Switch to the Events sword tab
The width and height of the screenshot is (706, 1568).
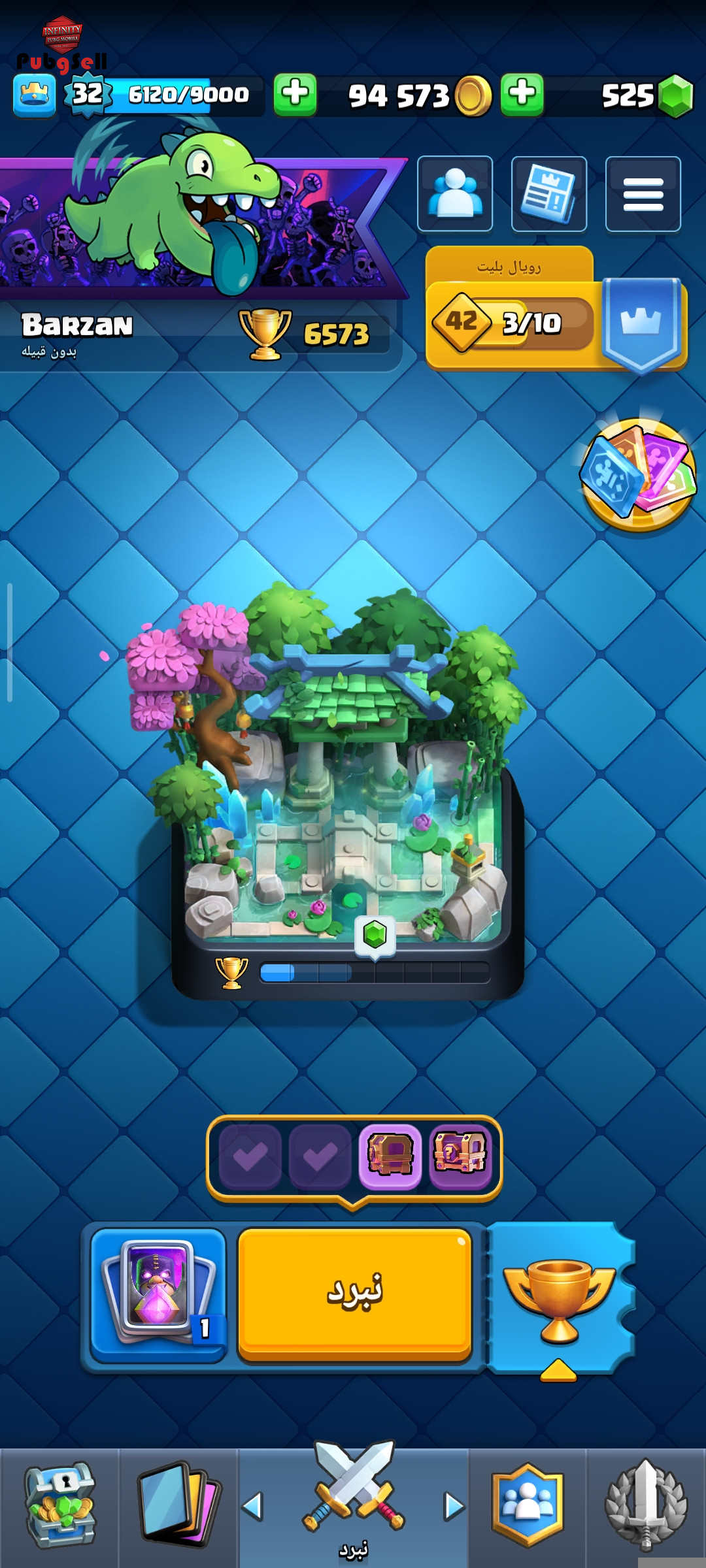point(646,1507)
